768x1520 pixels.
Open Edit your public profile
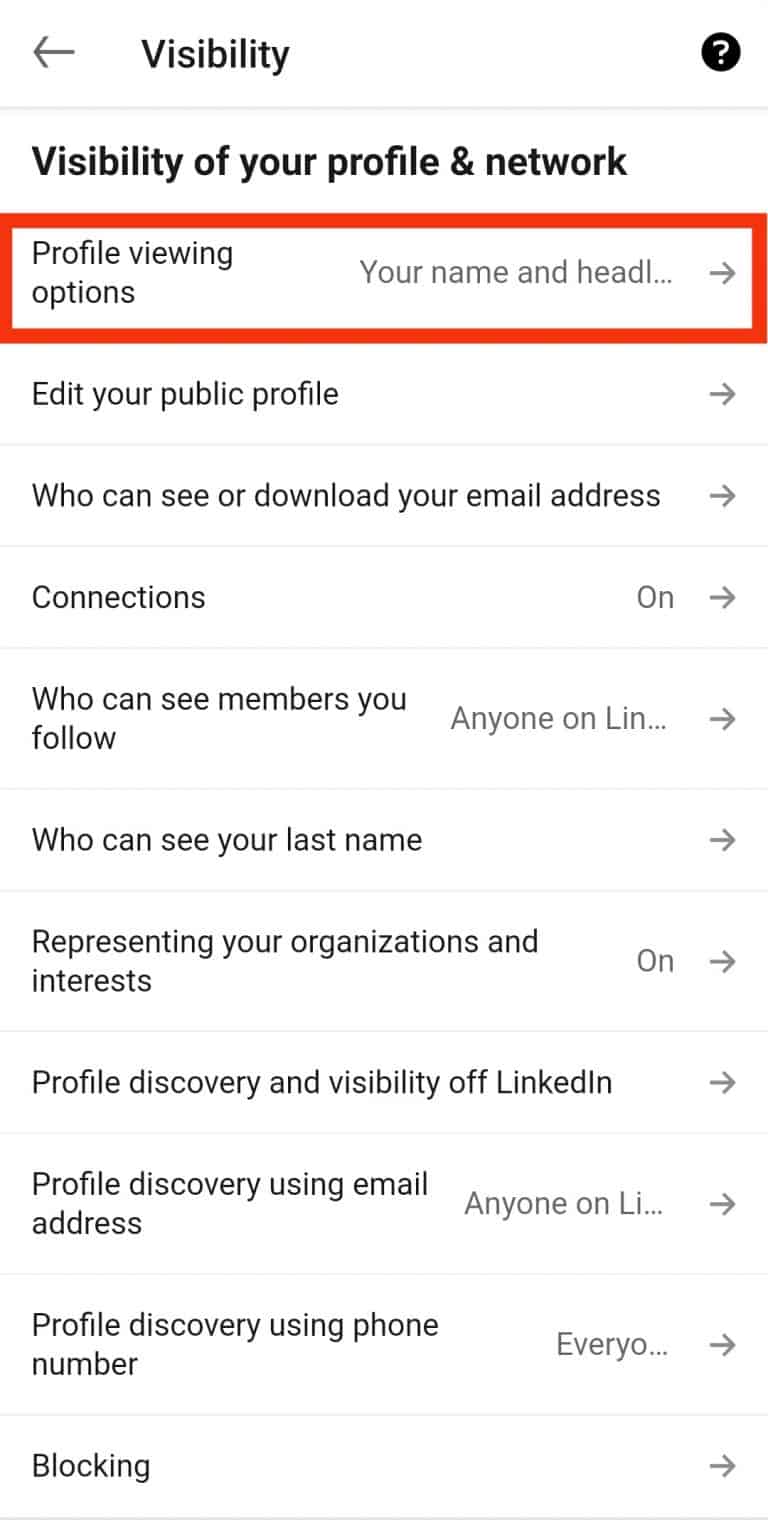coord(185,394)
